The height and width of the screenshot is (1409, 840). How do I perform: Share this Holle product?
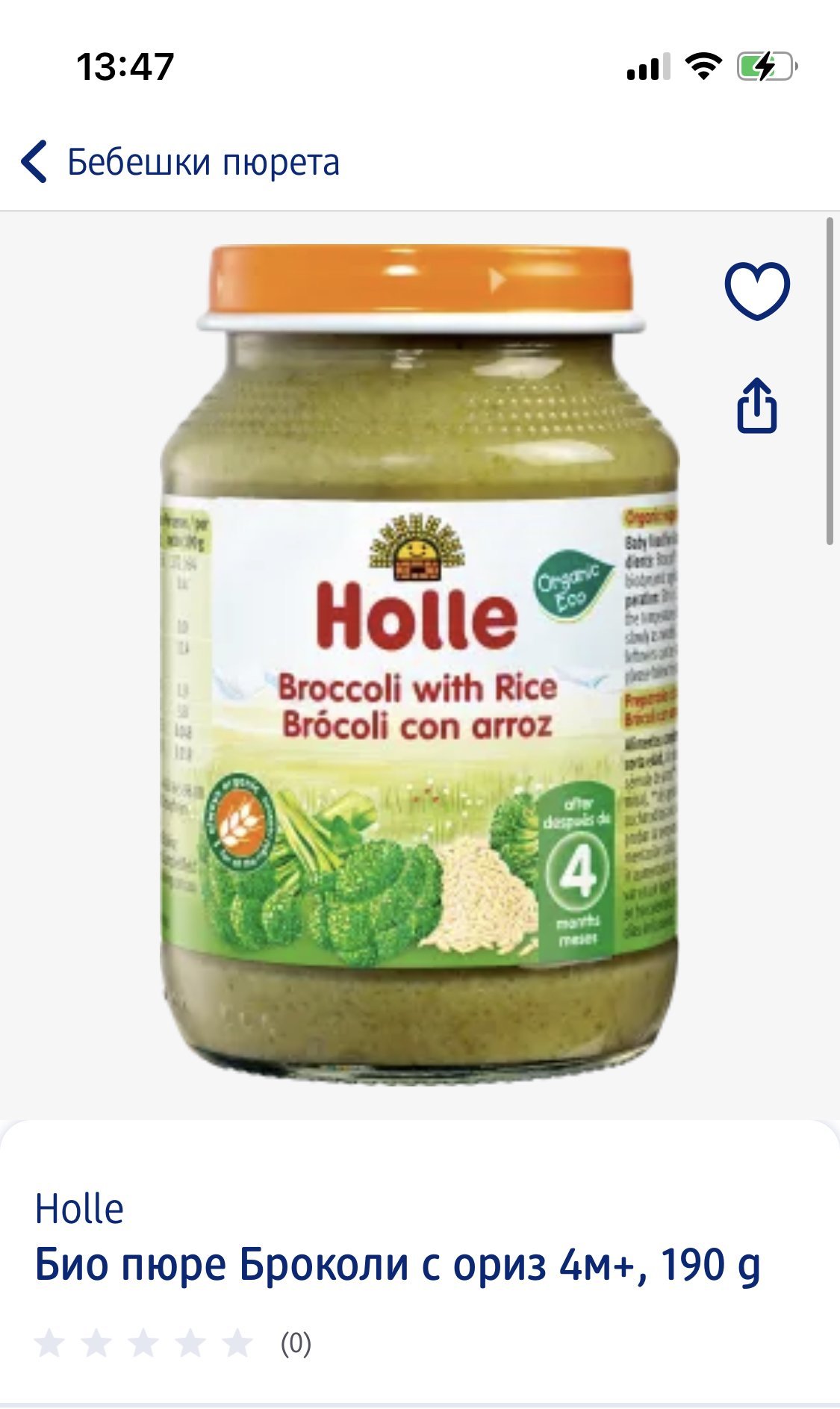point(756,405)
